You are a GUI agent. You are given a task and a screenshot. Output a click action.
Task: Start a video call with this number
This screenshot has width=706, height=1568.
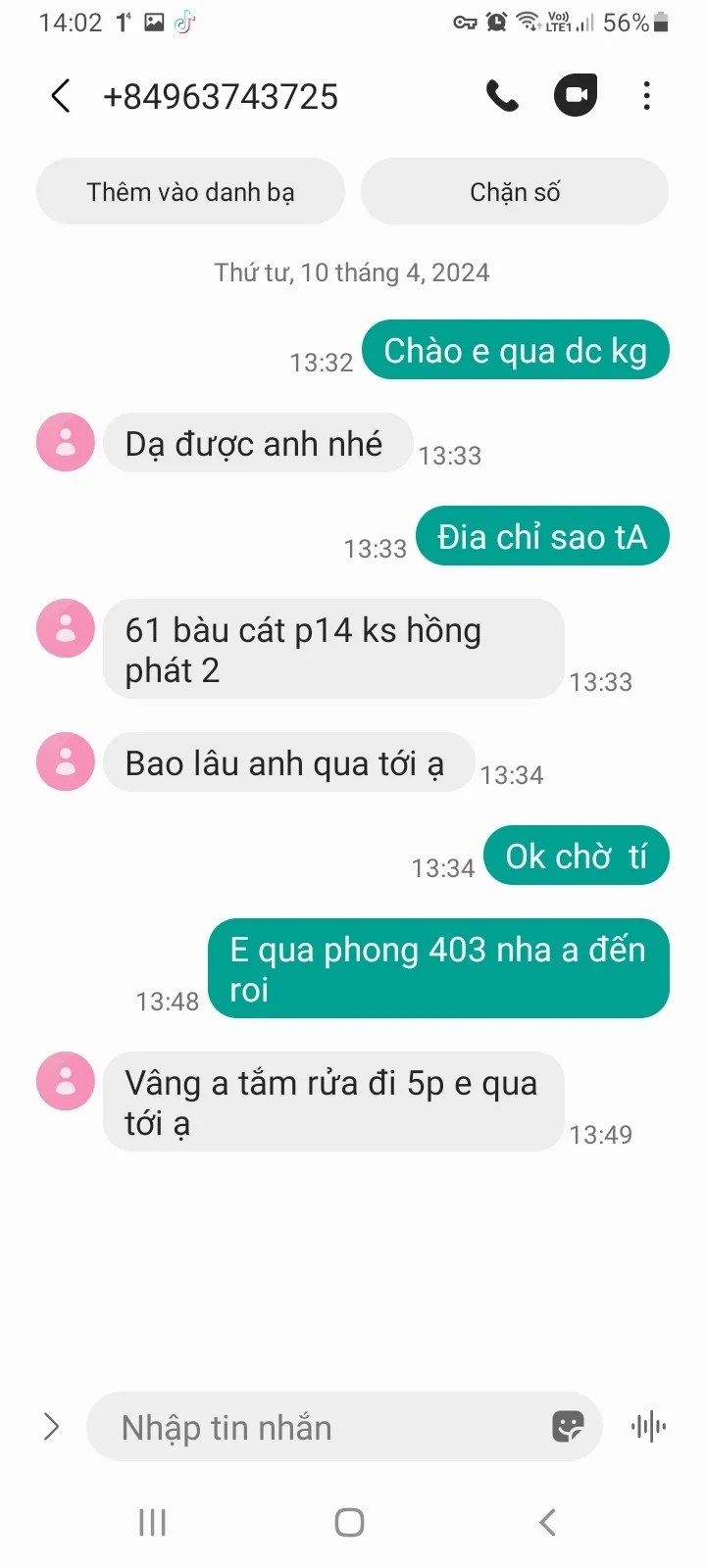click(576, 96)
